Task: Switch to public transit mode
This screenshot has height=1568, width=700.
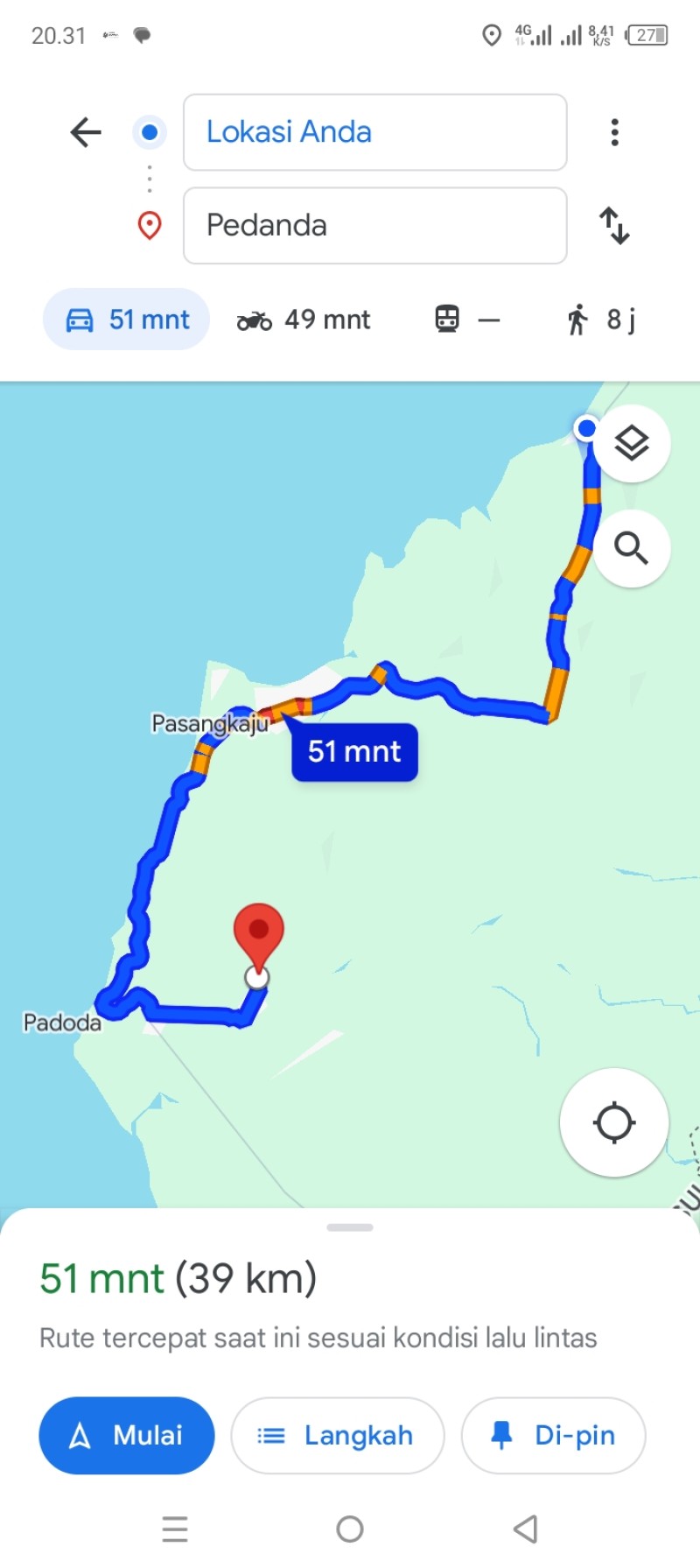Action: pyautogui.click(x=467, y=320)
